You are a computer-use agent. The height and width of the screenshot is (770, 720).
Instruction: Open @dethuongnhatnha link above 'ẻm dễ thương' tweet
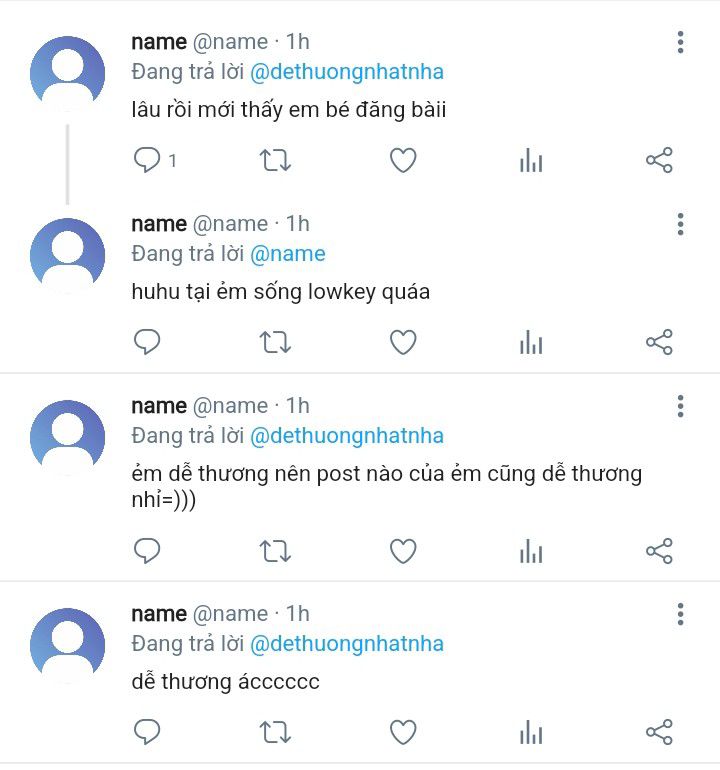pyautogui.click(x=346, y=436)
